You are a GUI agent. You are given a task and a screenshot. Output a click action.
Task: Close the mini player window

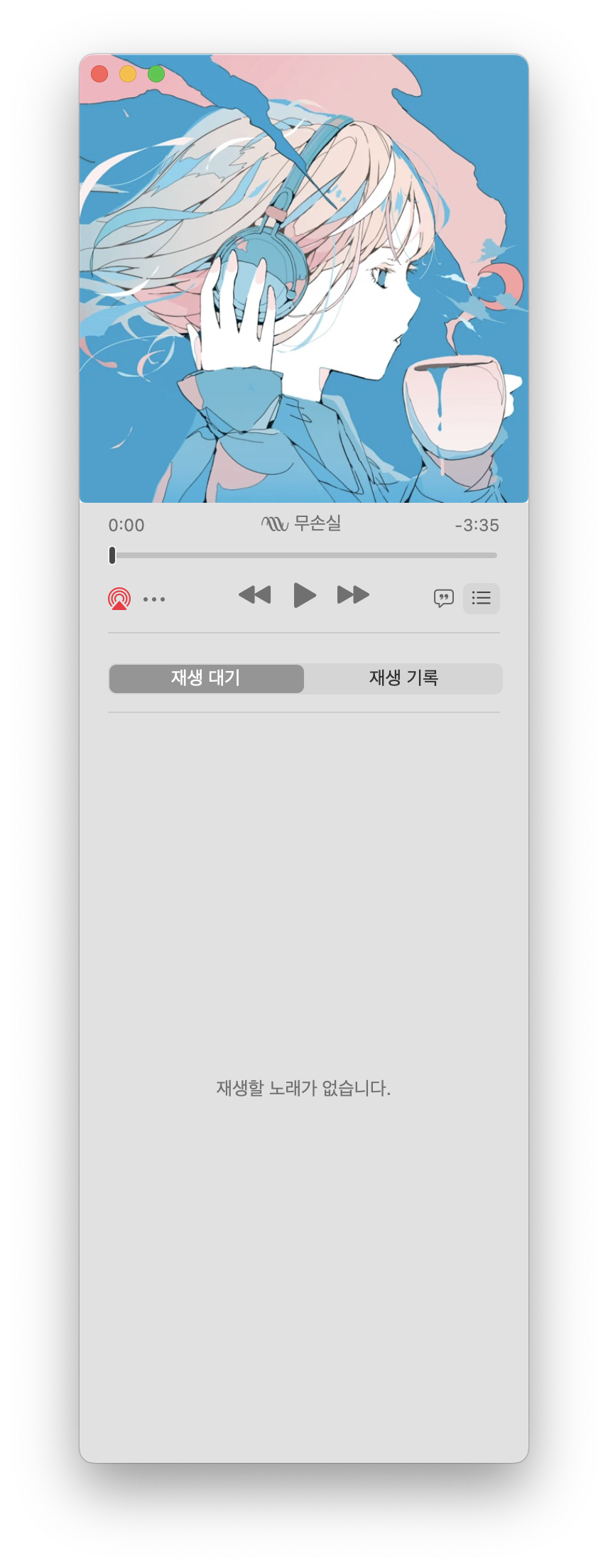(x=99, y=74)
